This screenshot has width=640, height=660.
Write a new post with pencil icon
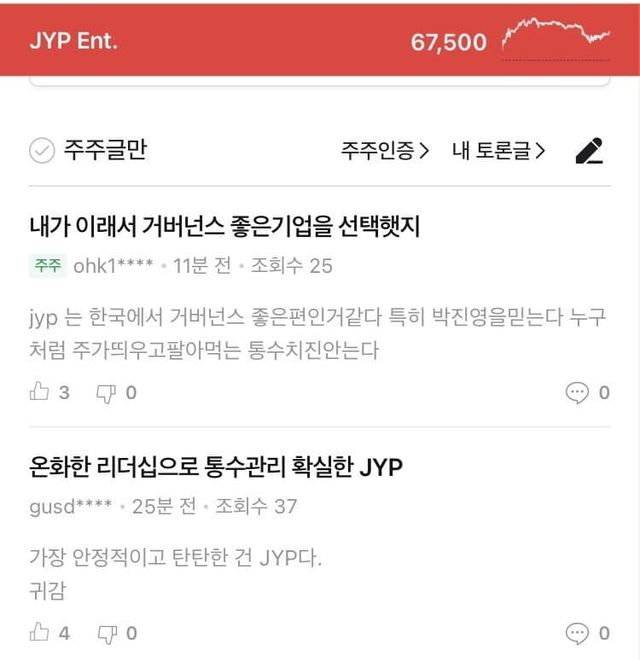tap(589, 151)
